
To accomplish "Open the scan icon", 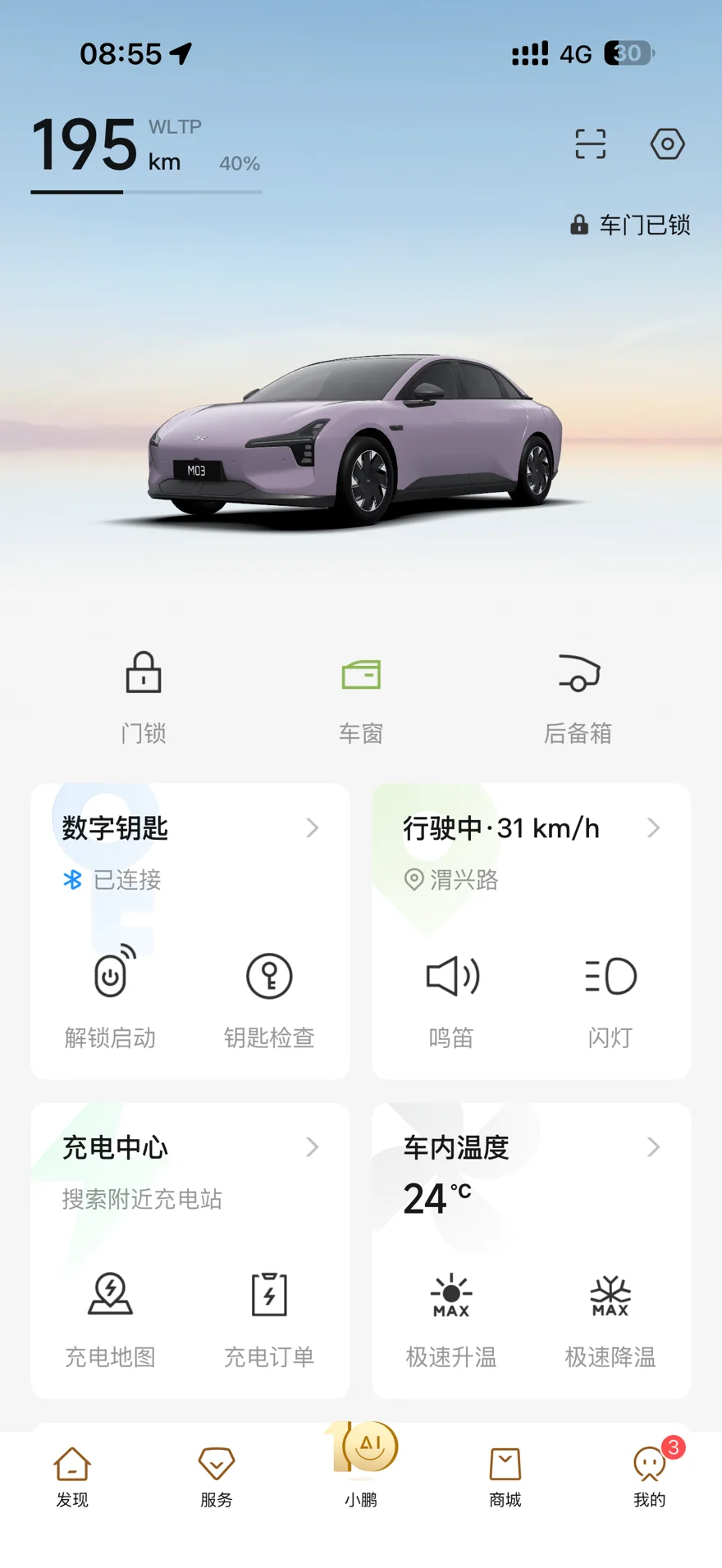I will 590,144.
